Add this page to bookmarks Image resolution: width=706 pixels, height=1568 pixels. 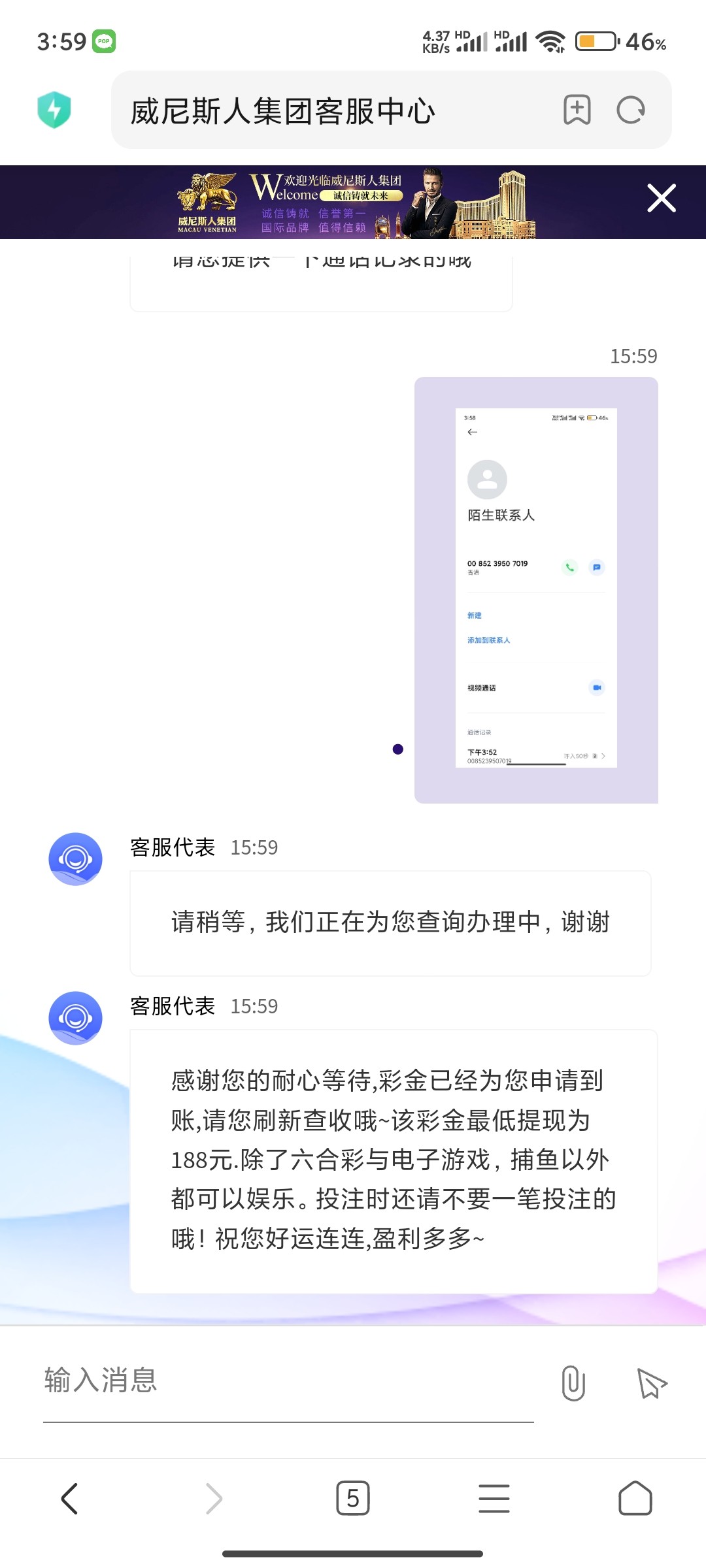click(x=577, y=110)
